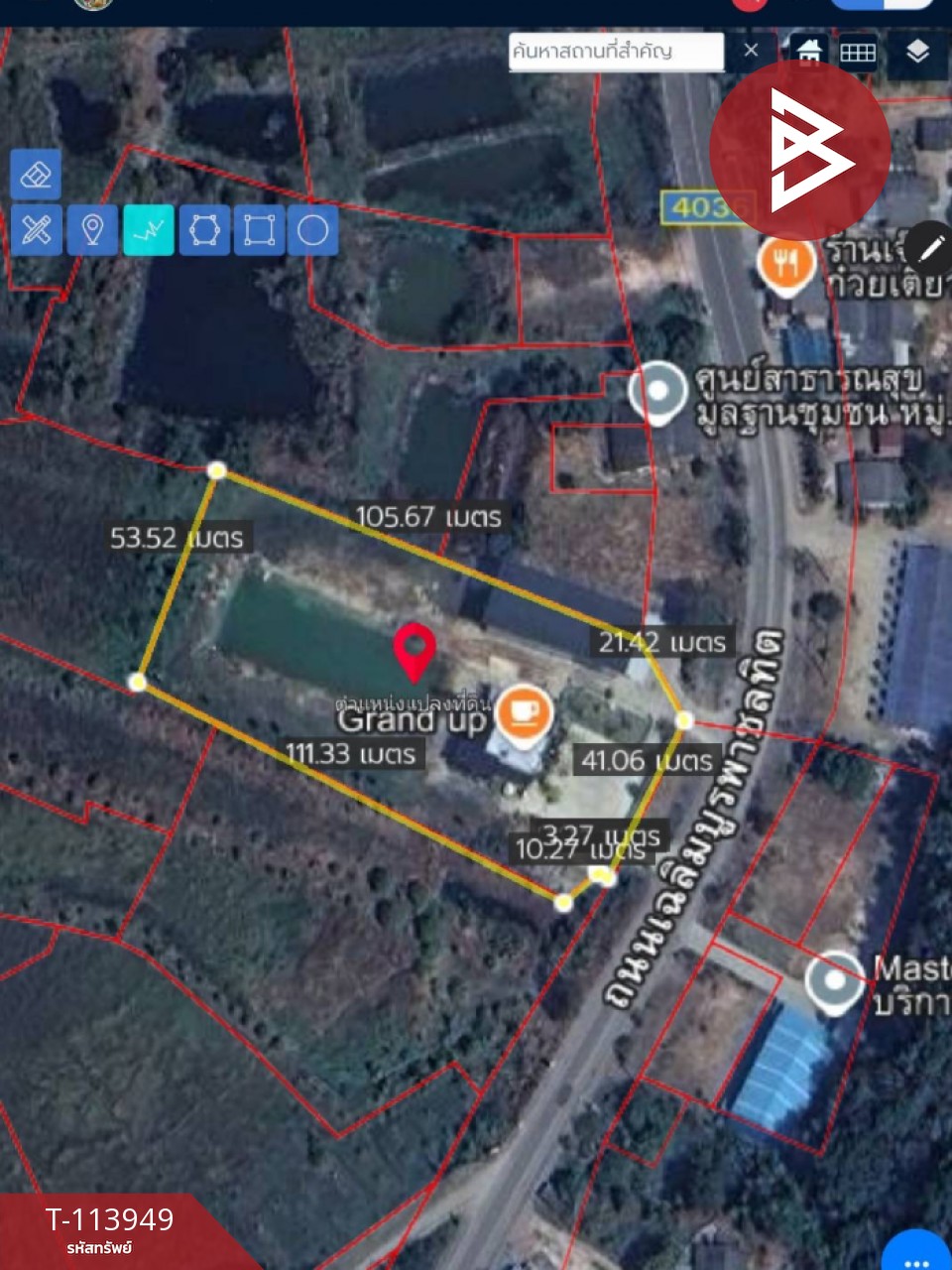Select the rectangle drawing tool
952x1270 pixels.
coord(259,230)
